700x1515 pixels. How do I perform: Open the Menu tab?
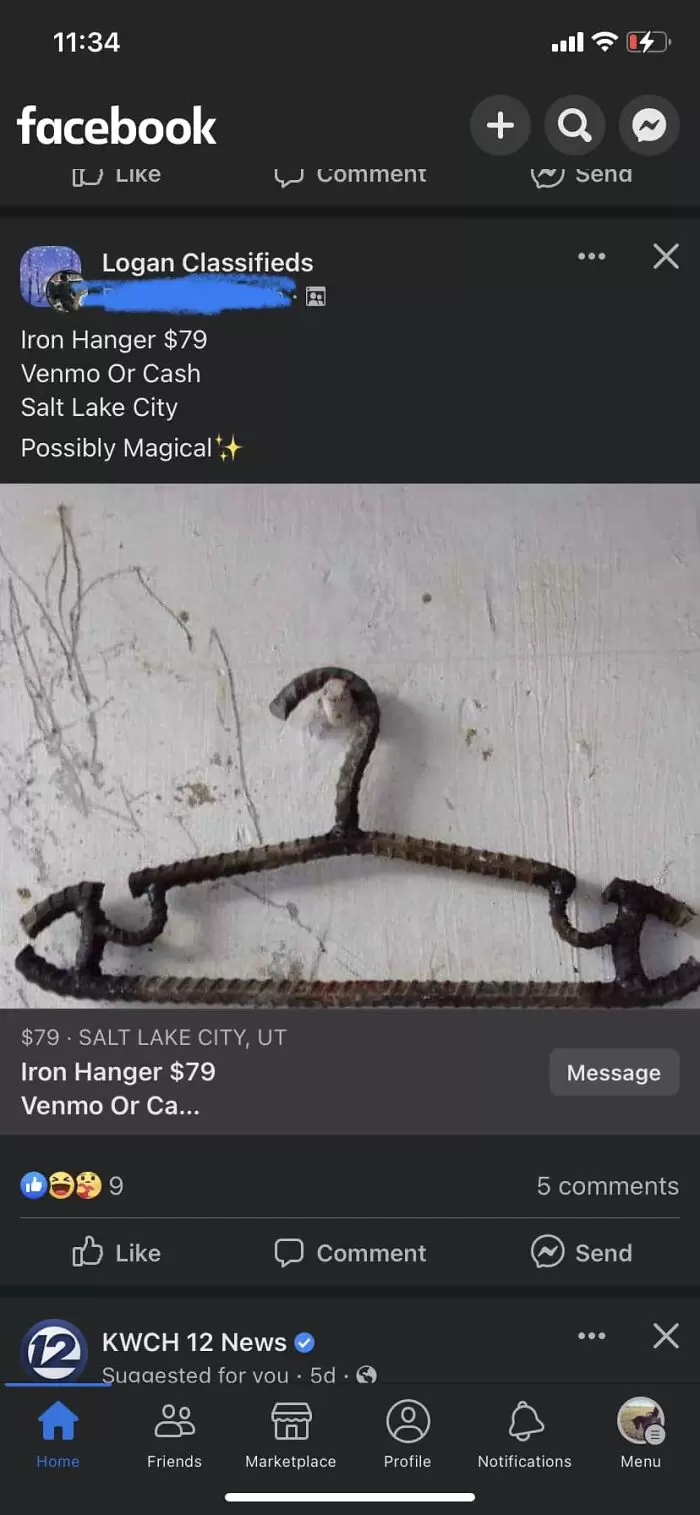pyautogui.click(x=640, y=1435)
